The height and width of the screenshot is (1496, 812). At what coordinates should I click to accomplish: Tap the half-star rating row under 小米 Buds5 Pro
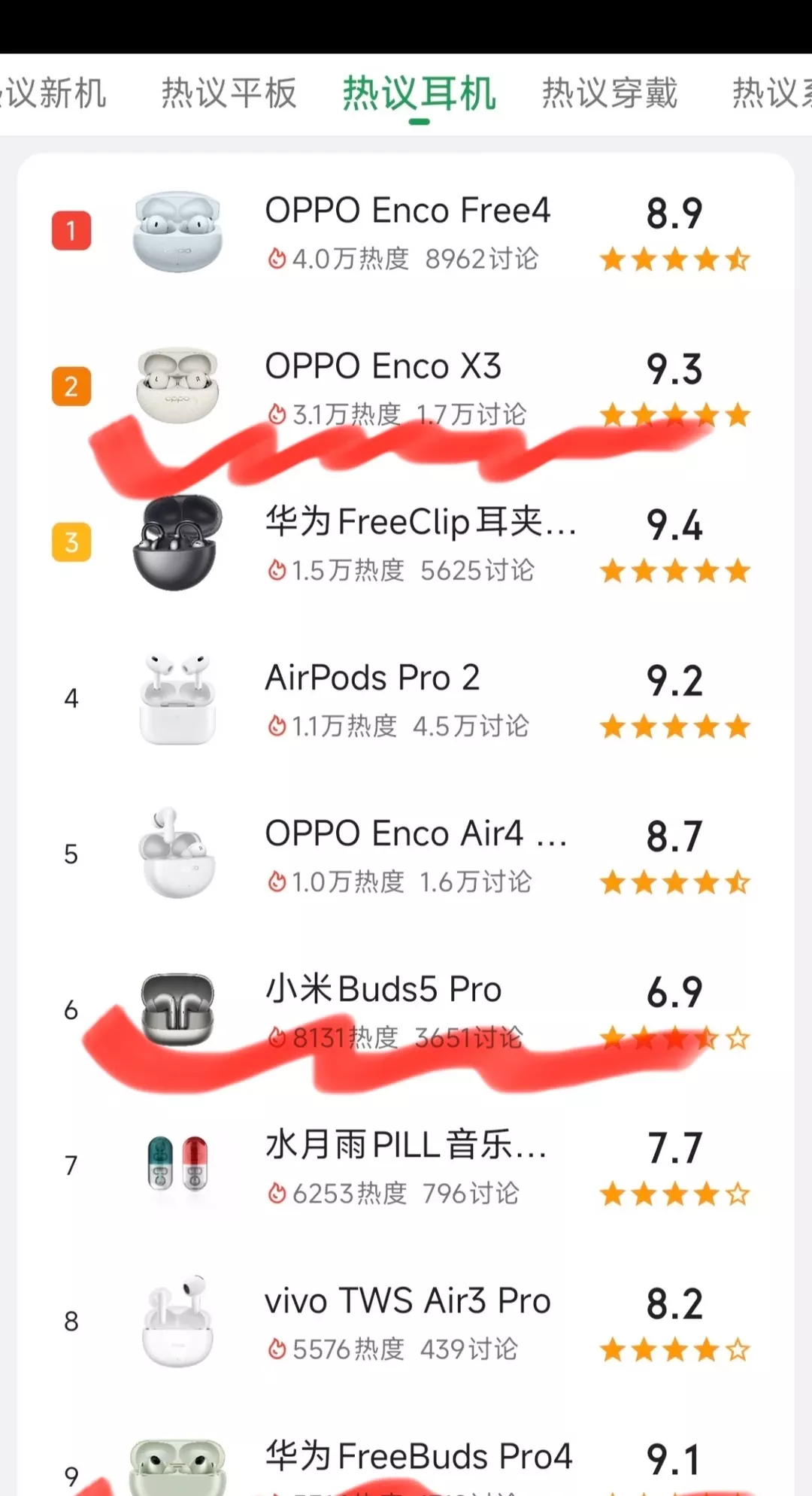point(674,1036)
